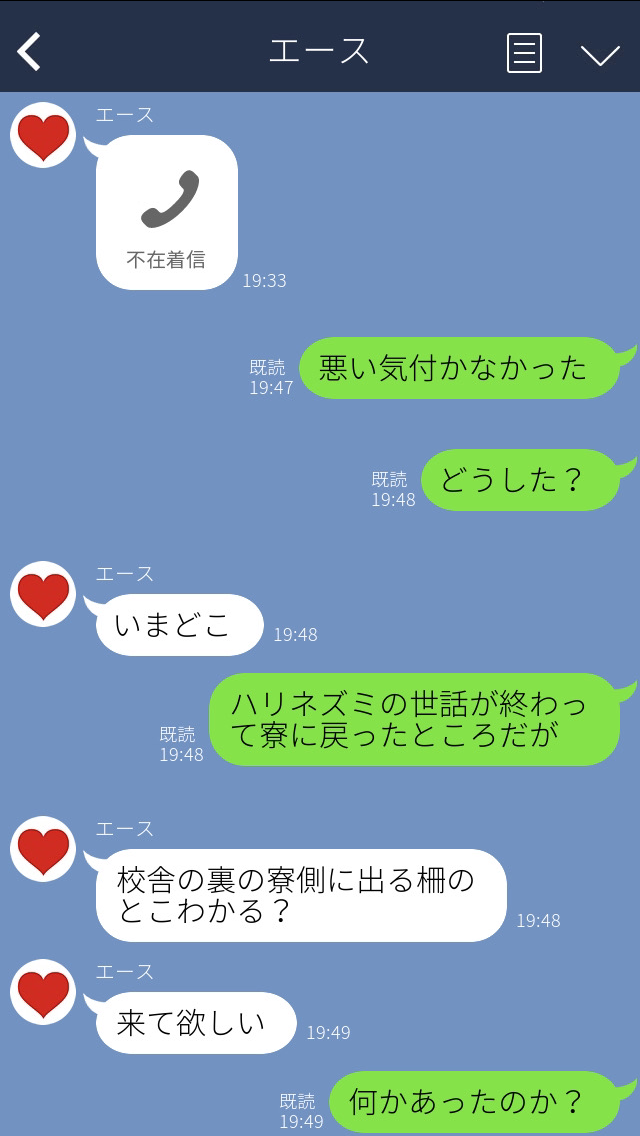Open the notes list icon in header
This screenshot has width=640, height=1136.
(x=524, y=53)
